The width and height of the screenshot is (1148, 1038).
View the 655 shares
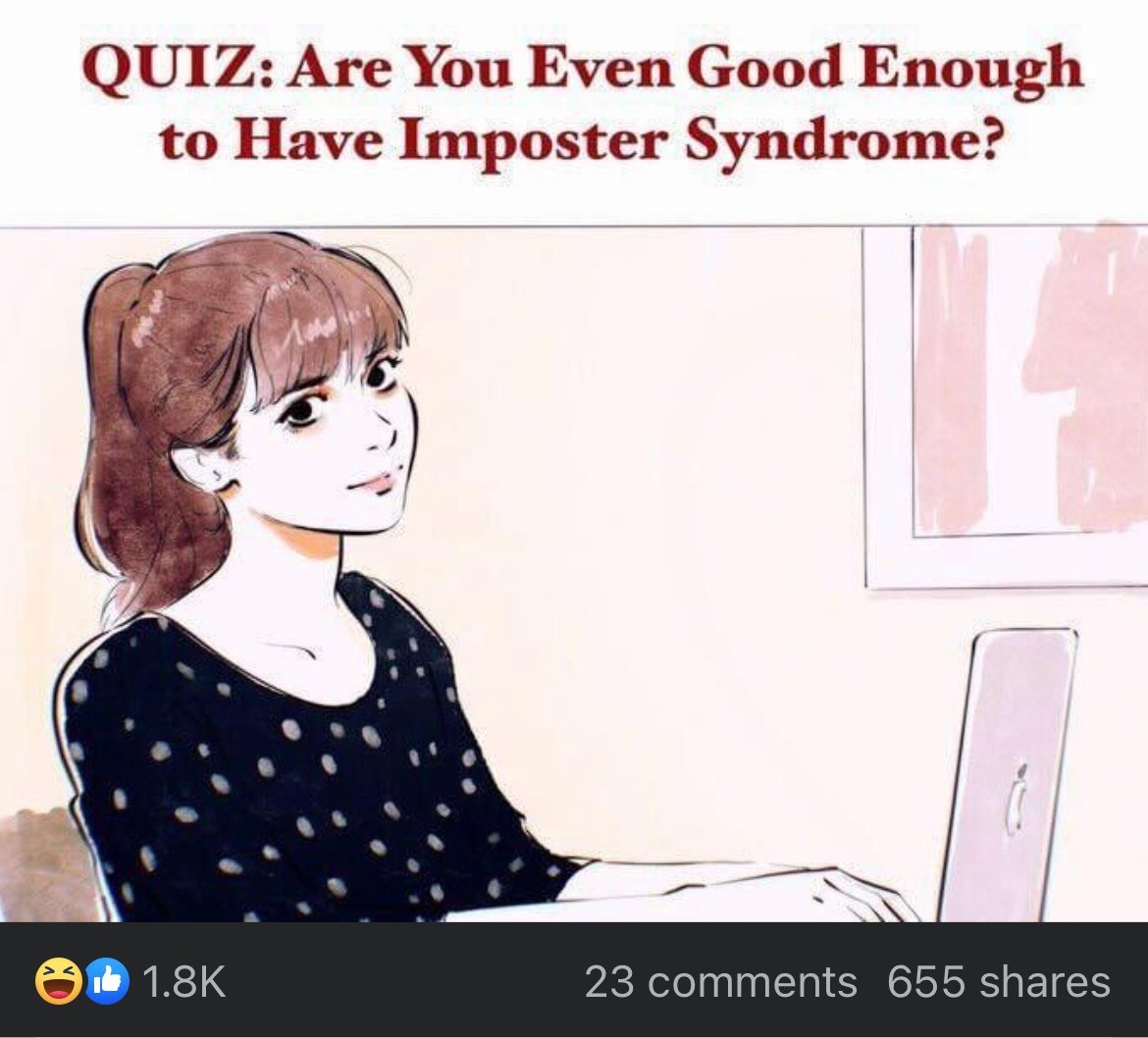(x=999, y=982)
